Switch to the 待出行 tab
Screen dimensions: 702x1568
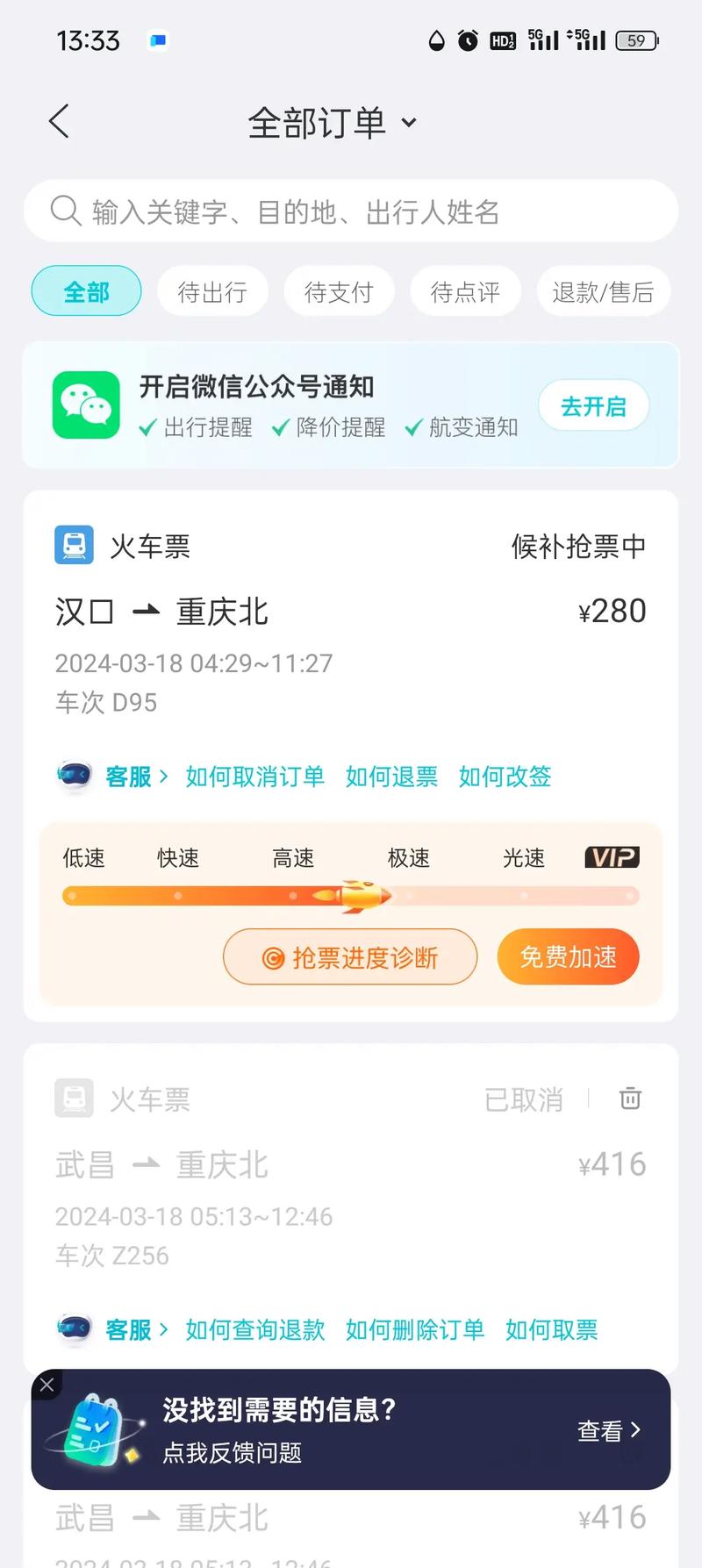pos(212,290)
